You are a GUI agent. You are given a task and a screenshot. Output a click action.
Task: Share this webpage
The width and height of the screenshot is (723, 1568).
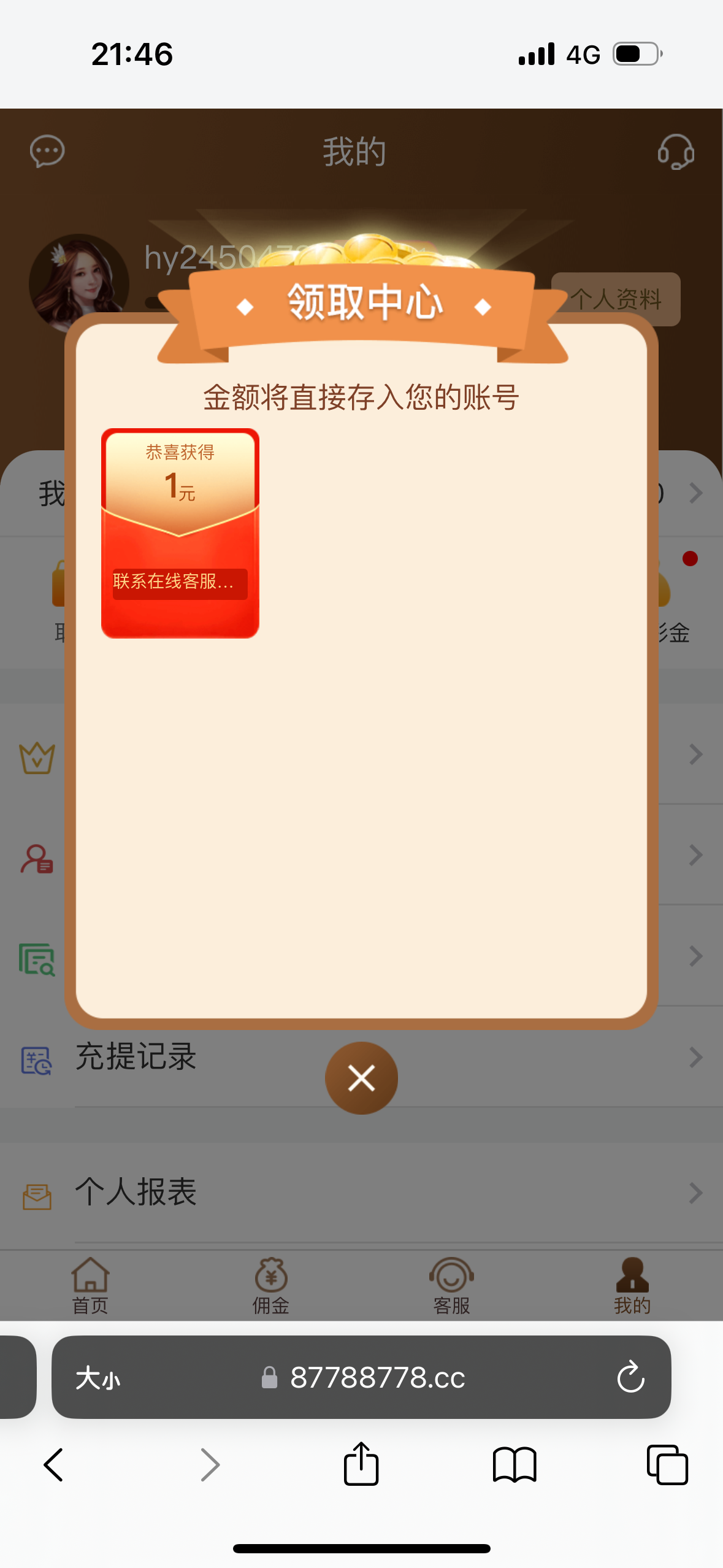point(361,1464)
